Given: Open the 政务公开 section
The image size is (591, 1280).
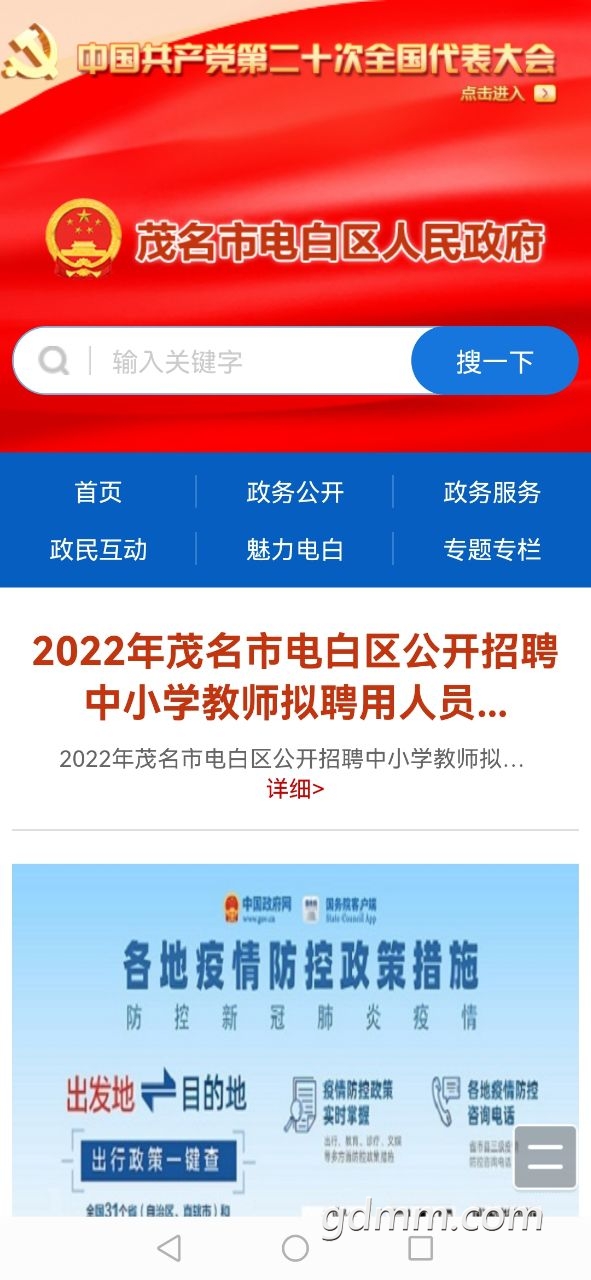Looking at the screenshot, I should [x=295, y=492].
